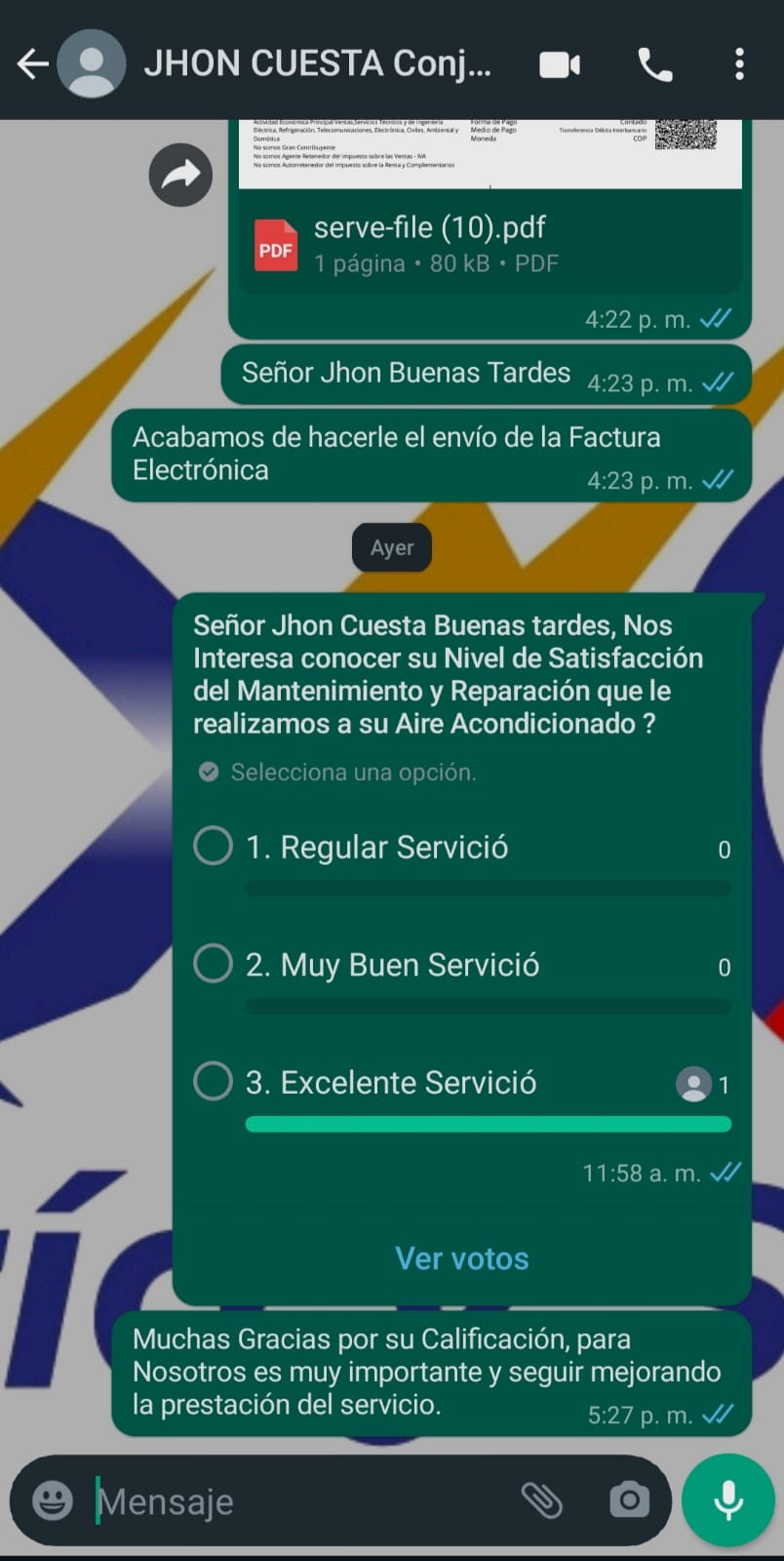784x1561 pixels.
Task: Forward the serve-file PDF
Action: tap(180, 175)
